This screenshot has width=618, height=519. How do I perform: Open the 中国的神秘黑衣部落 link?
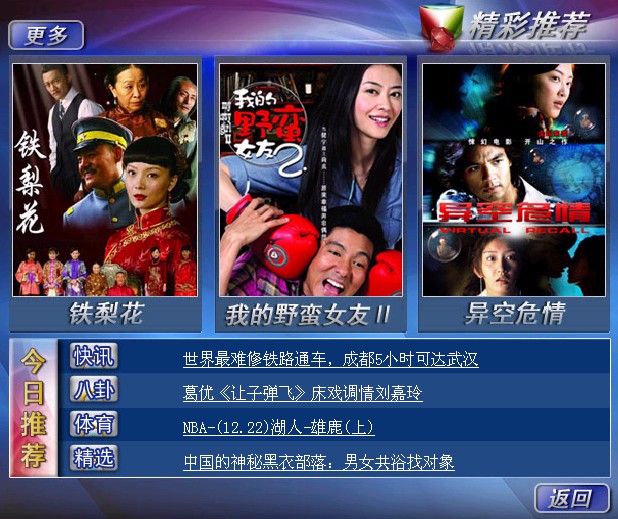pos(318,462)
